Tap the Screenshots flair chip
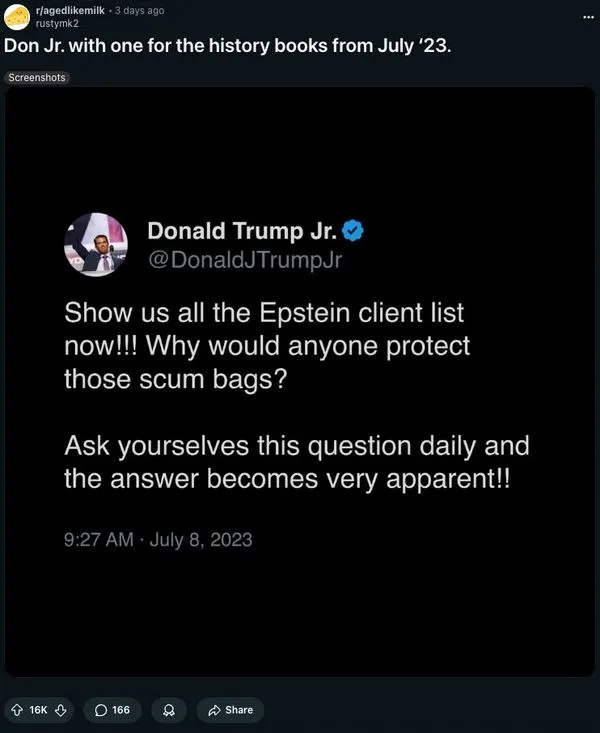The image size is (600, 733). (37, 78)
